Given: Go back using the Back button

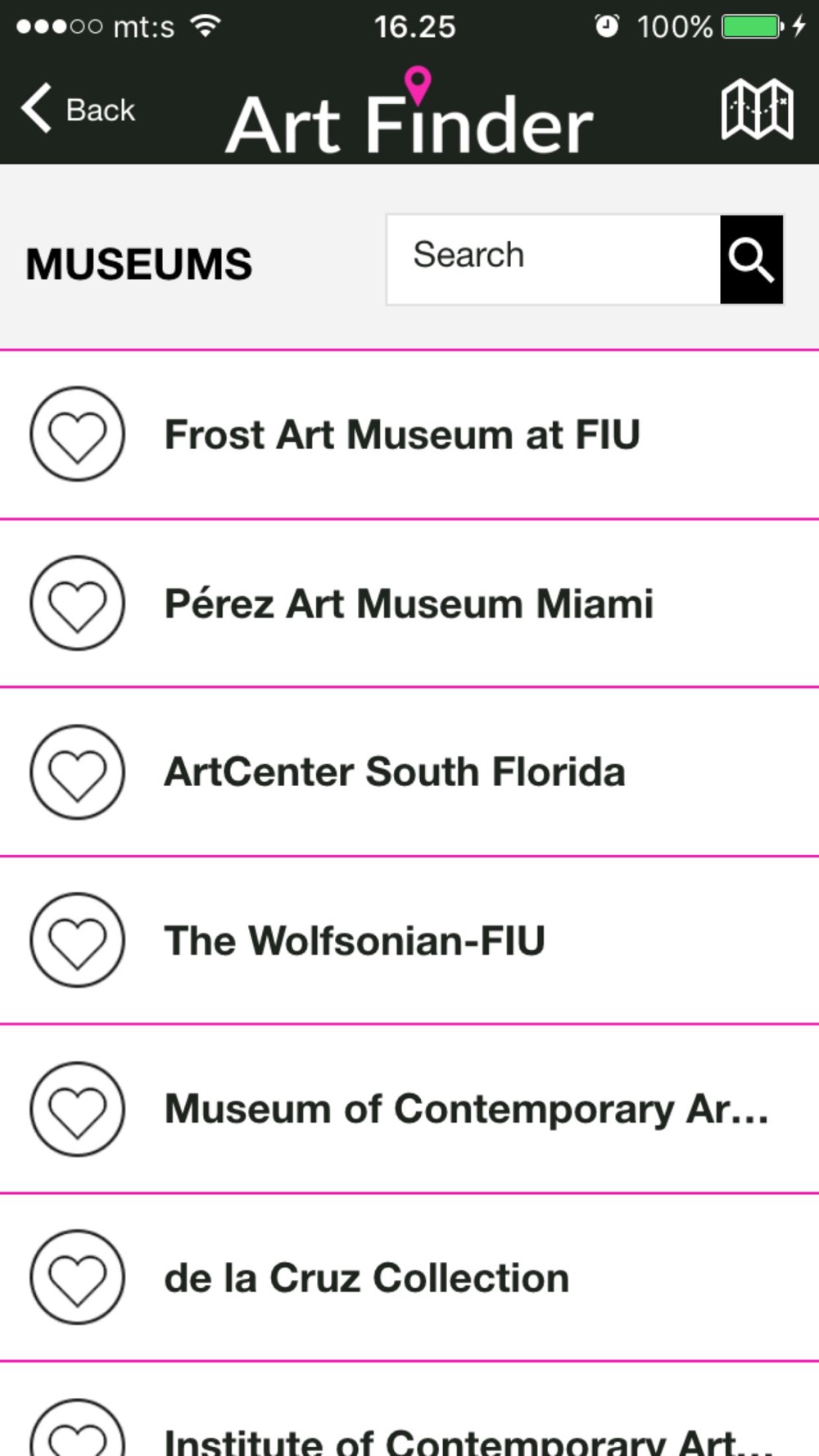Looking at the screenshot, I should (x=78, y=109).
